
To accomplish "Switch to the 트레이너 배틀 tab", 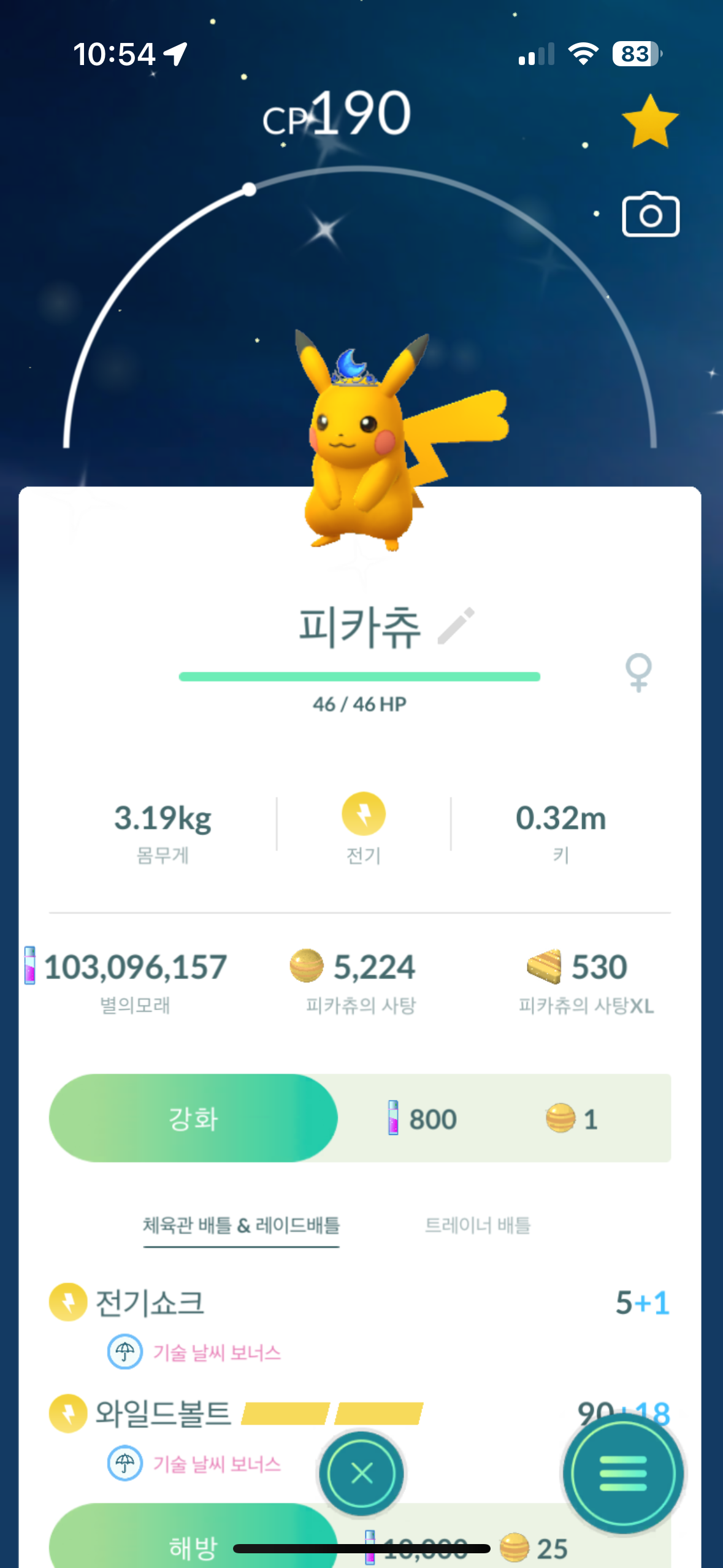I will (x=478, y=1225).
